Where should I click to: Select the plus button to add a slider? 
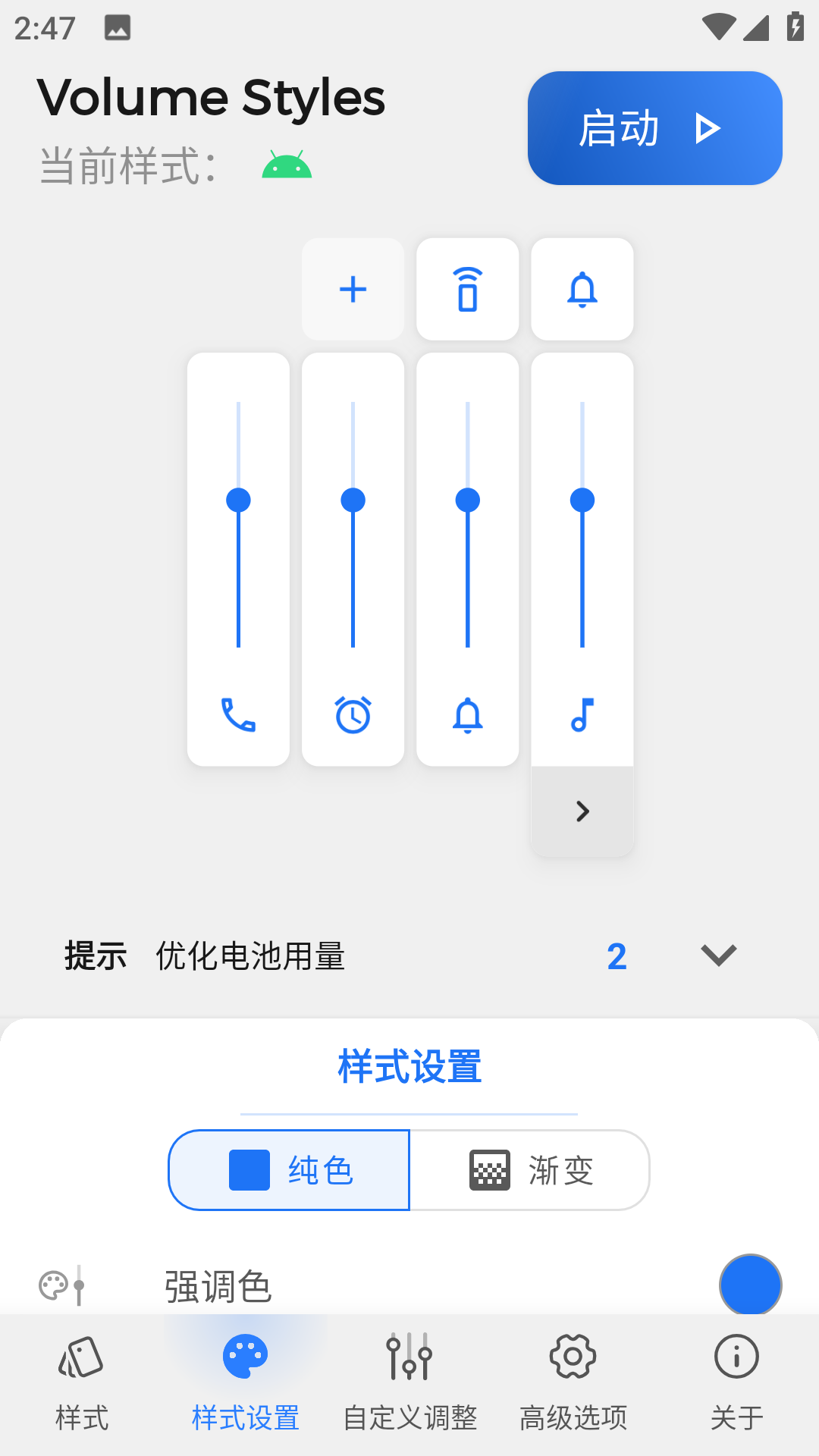tap(353, 289)
